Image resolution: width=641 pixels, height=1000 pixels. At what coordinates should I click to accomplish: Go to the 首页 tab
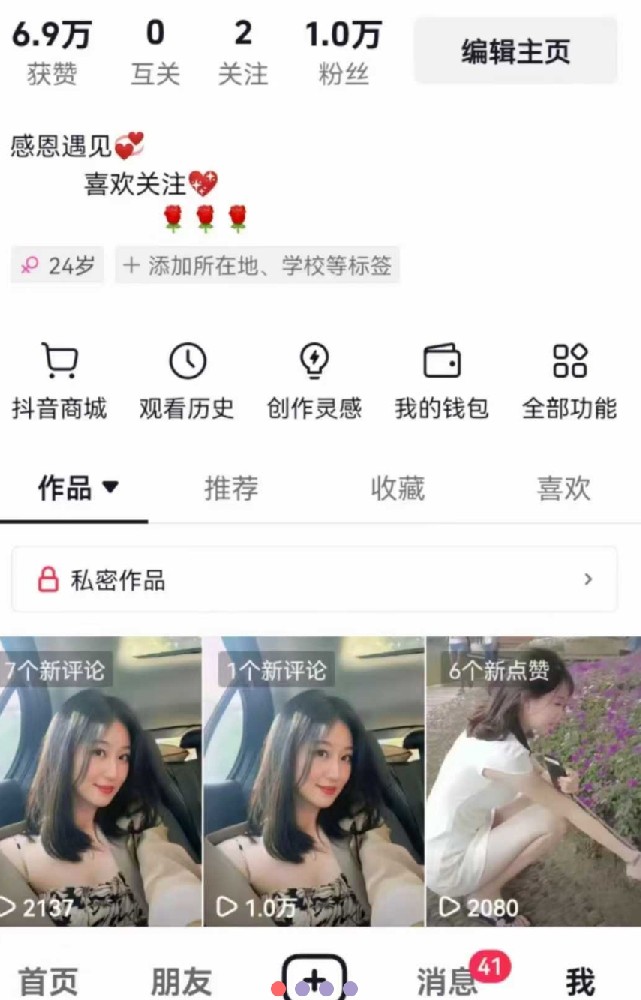(48, 980)
